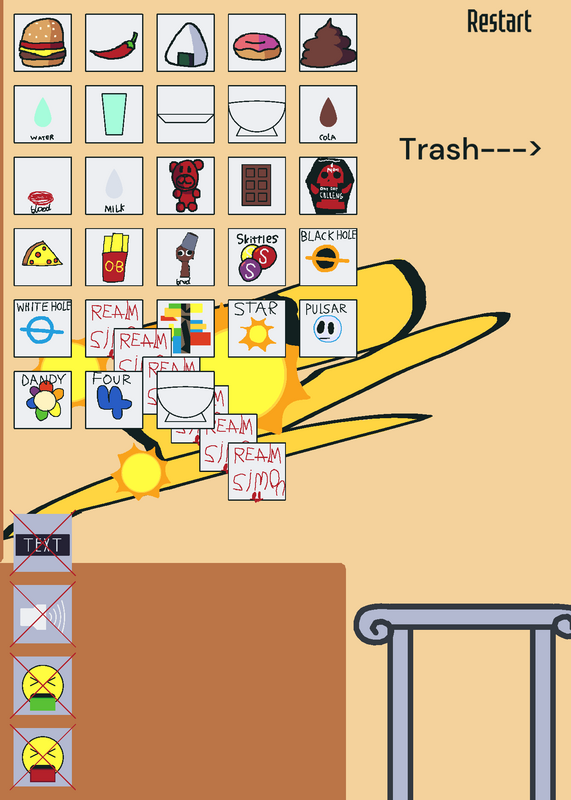This screenshot has height=800, width=571.
Task: Tap the Skittles tile
Action: click(257, 257)
